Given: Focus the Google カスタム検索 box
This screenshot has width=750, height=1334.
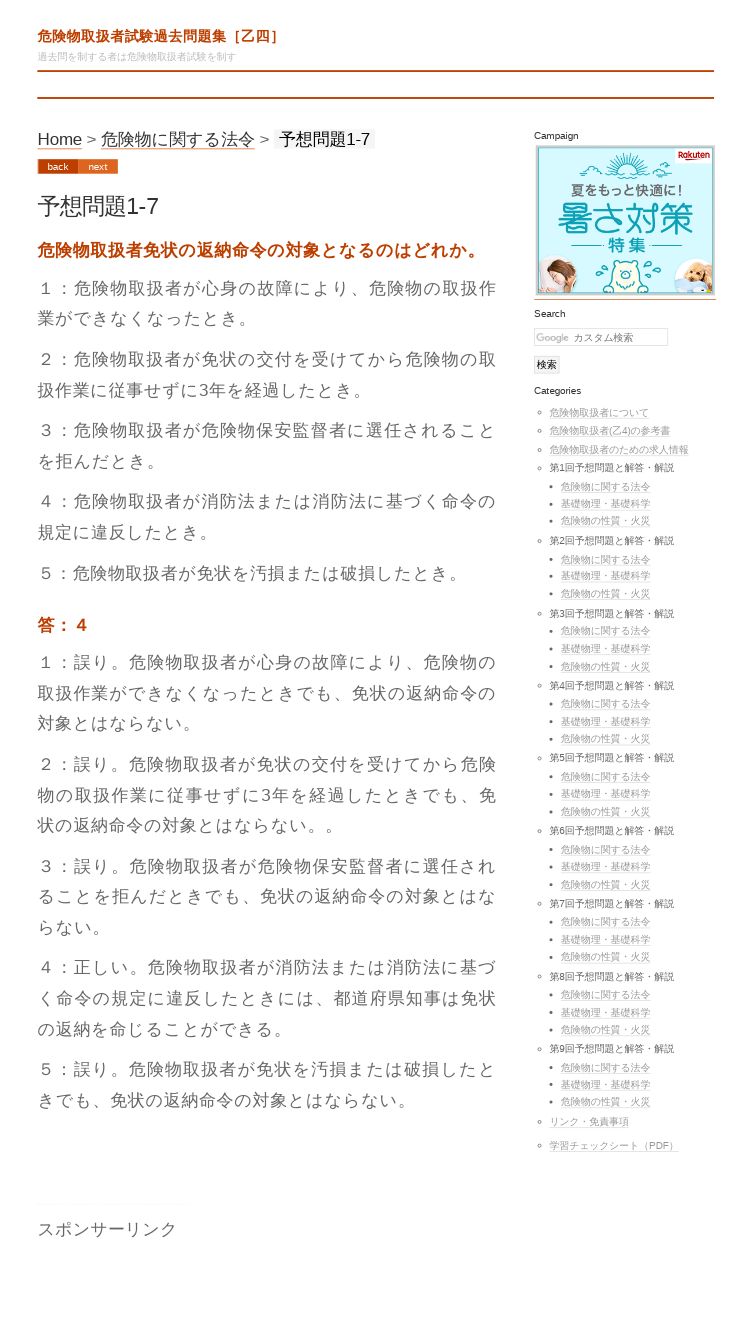Looking at the screenshot, I should coord(601,337).
